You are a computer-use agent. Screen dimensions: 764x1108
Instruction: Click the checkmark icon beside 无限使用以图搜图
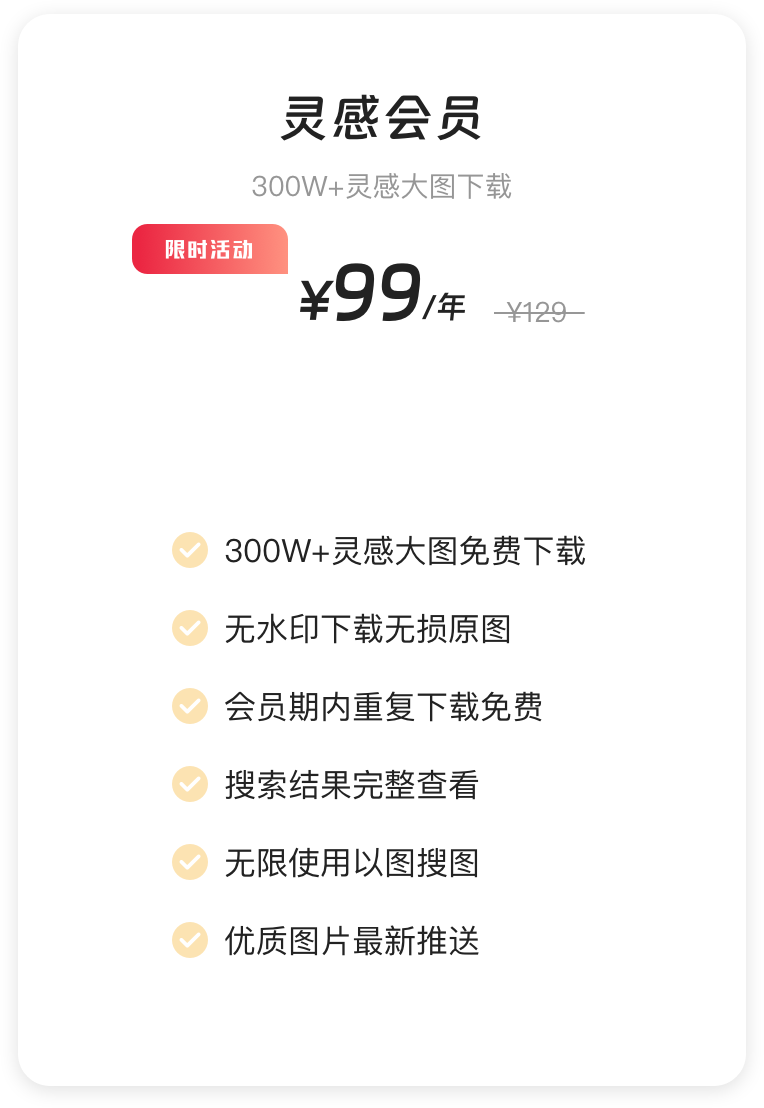pos(189,863)
